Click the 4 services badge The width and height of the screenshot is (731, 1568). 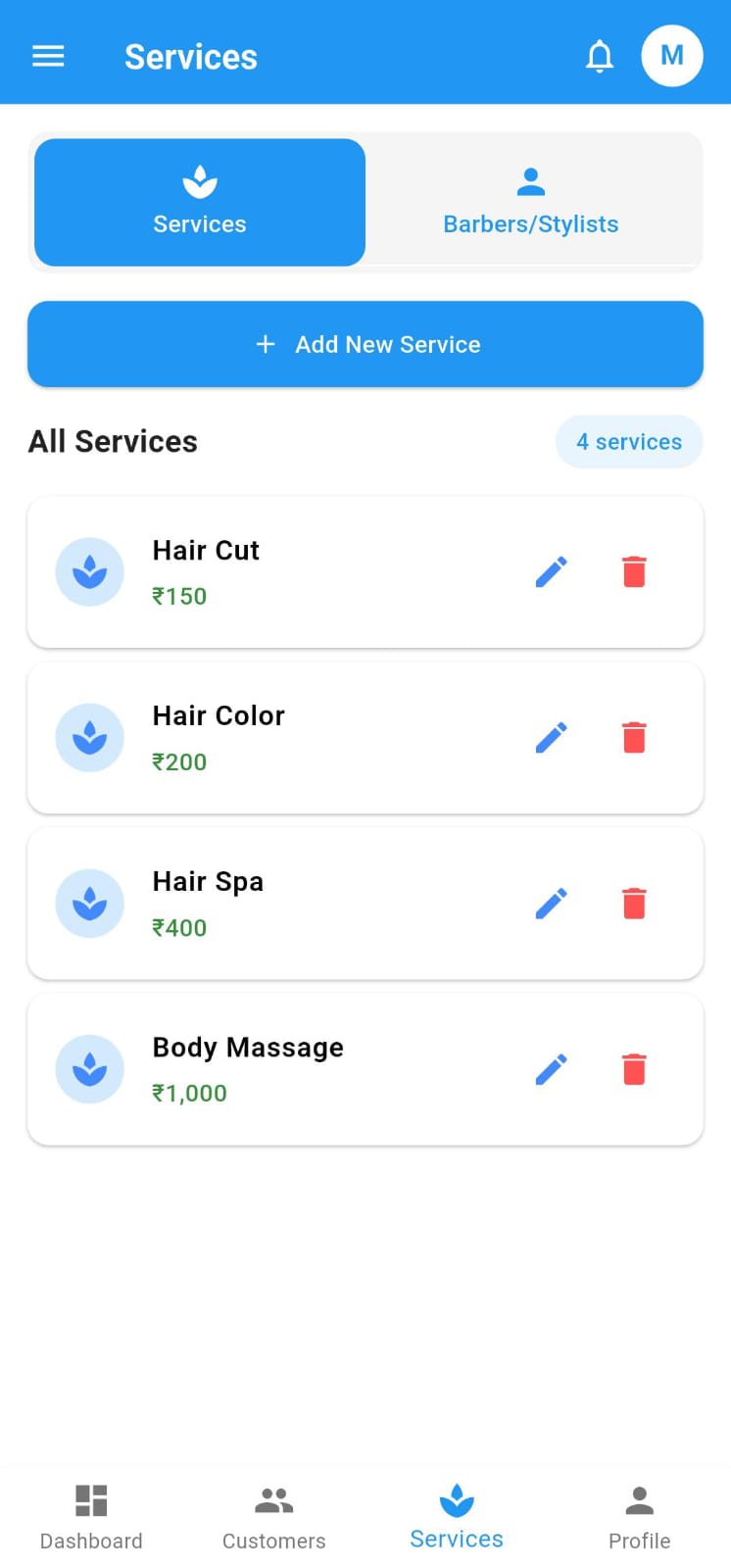pos(628,442)
